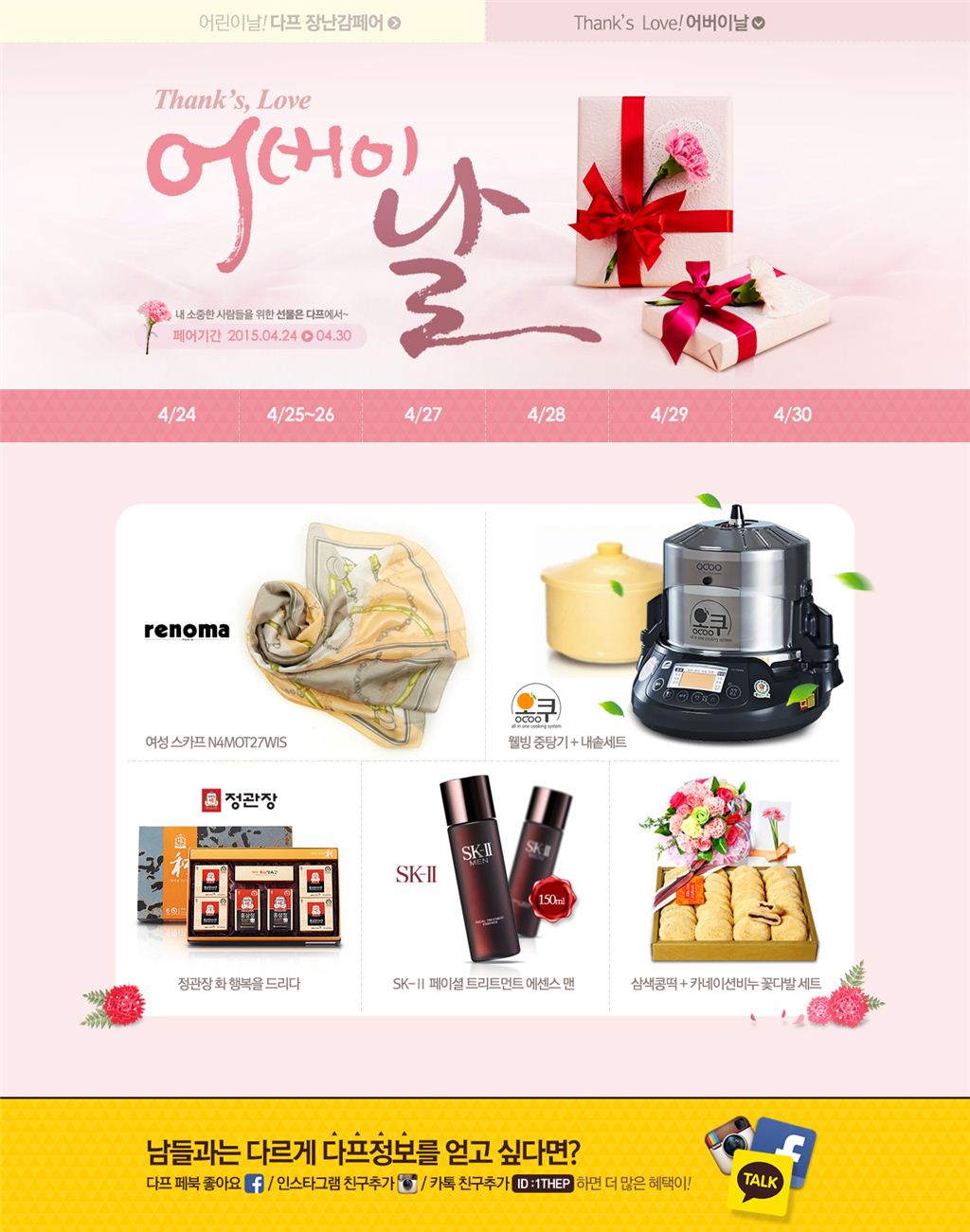
Task: Open the OCOO 웰빙 중탕기 product
Action: point(673,634)
